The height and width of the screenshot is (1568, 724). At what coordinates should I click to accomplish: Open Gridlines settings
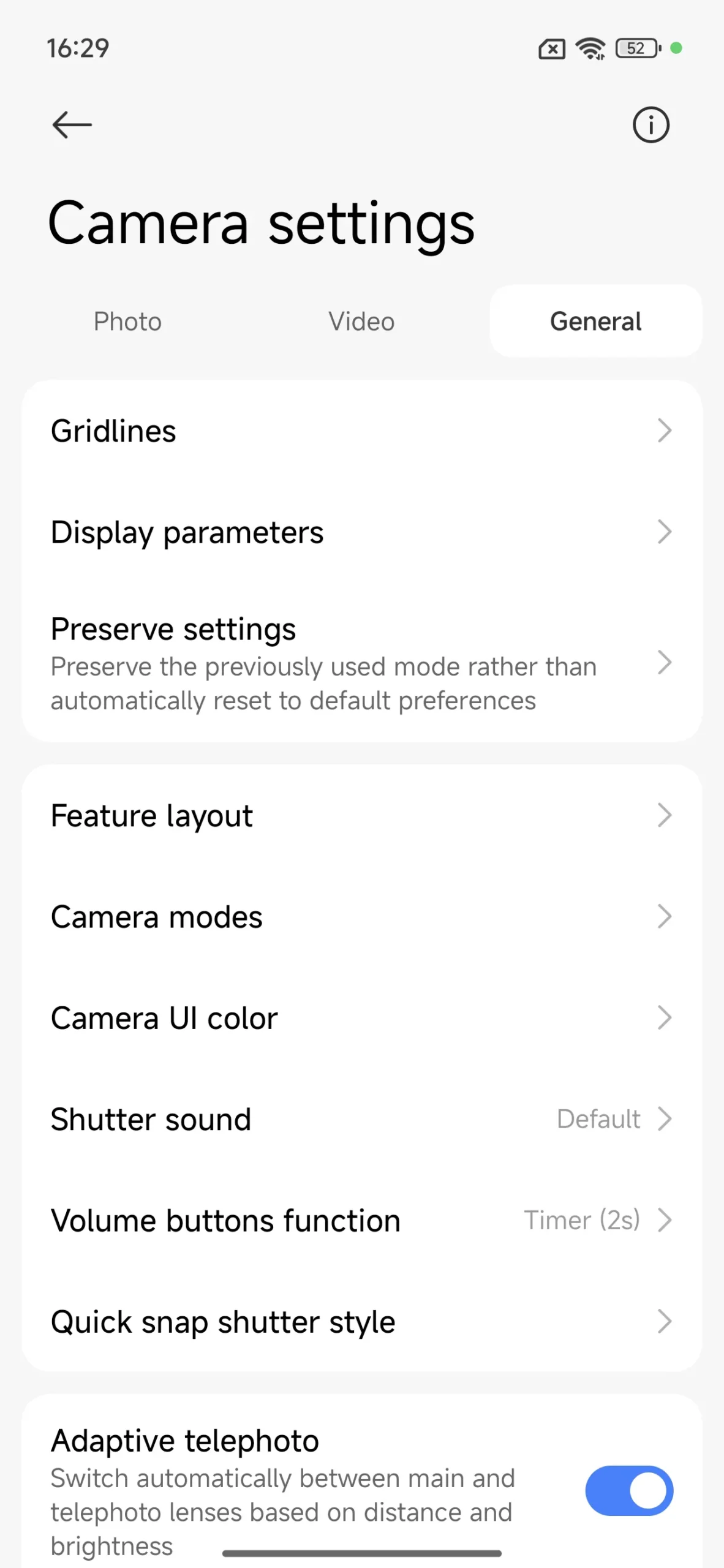click(x=362, y=431)
